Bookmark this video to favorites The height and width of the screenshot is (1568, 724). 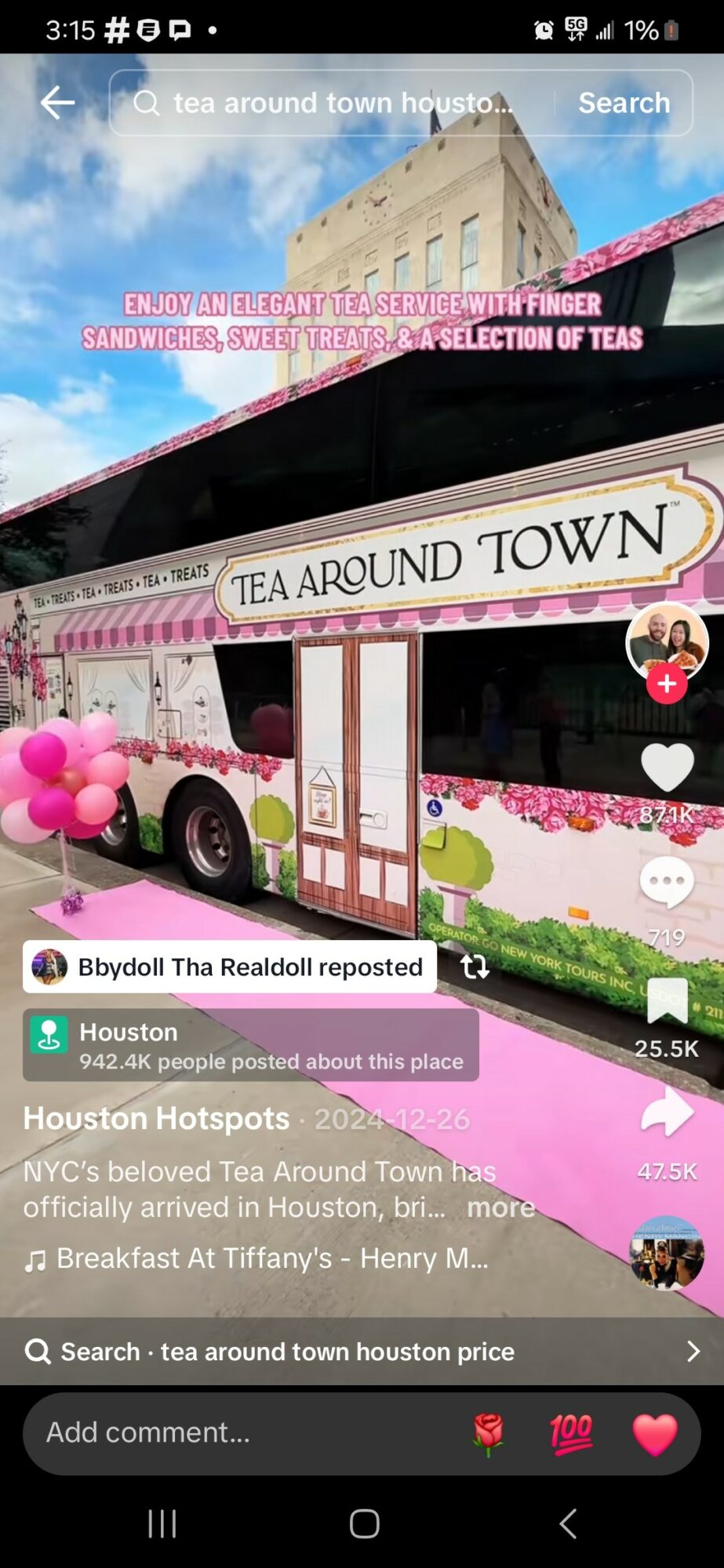pos(667,1002)
